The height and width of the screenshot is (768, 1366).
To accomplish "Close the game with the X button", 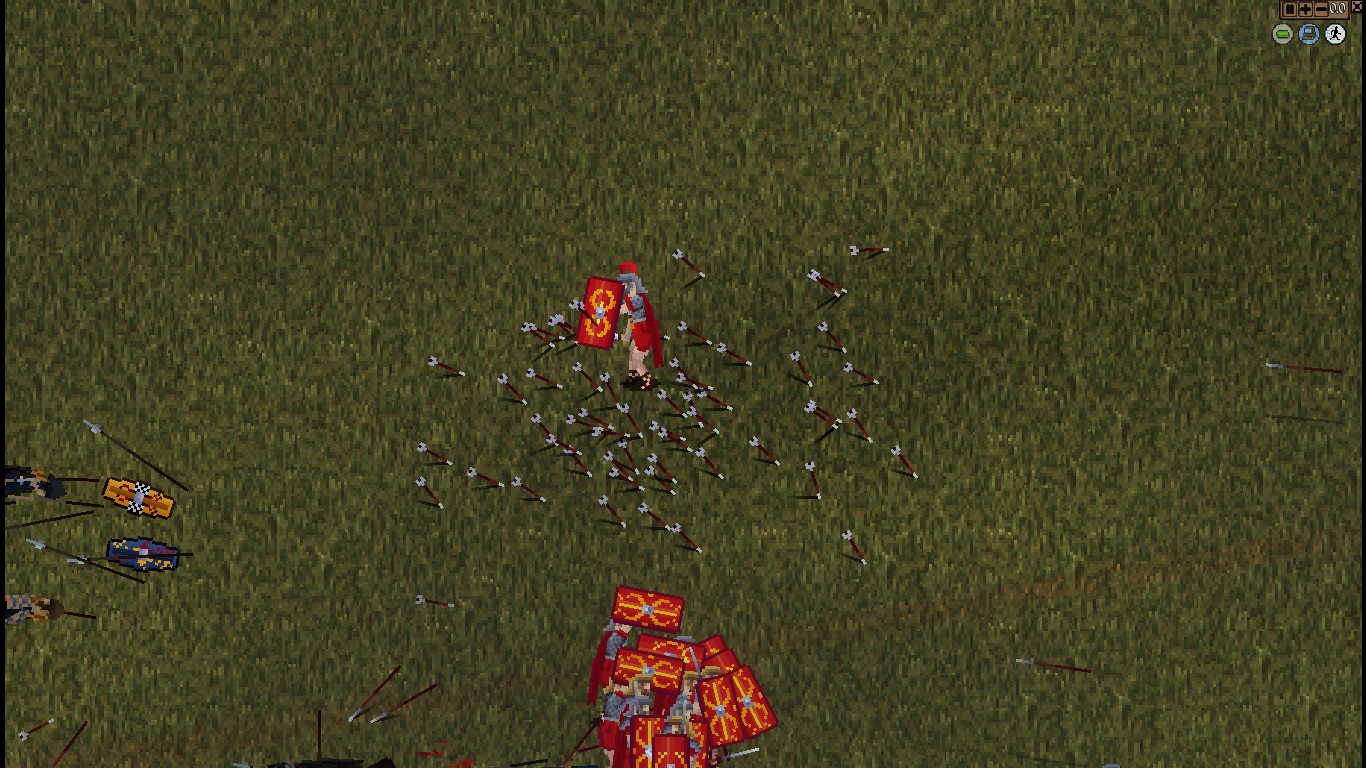I will coord(1357,6).
